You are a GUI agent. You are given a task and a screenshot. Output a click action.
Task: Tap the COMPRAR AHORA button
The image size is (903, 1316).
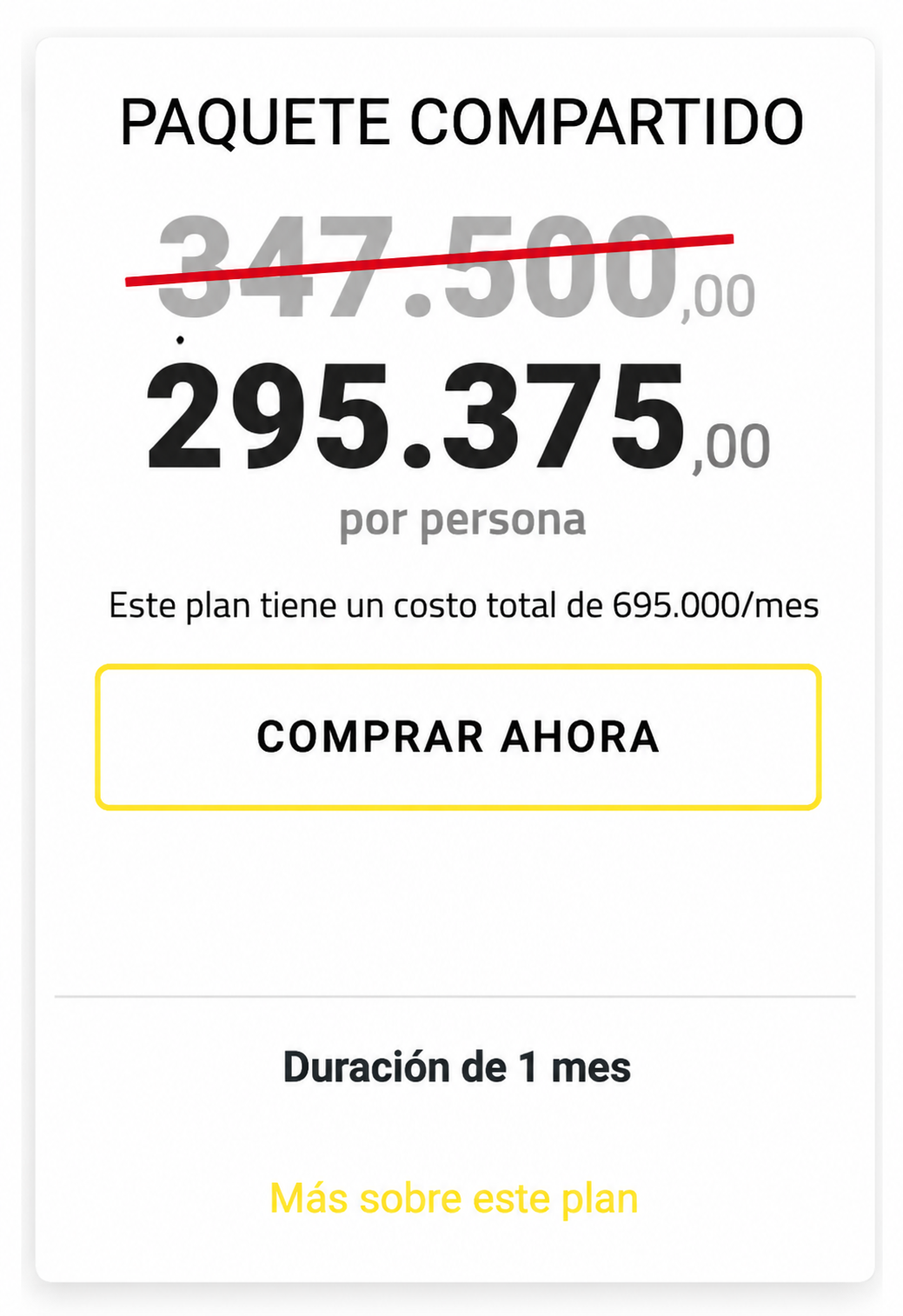click(458, 737)
